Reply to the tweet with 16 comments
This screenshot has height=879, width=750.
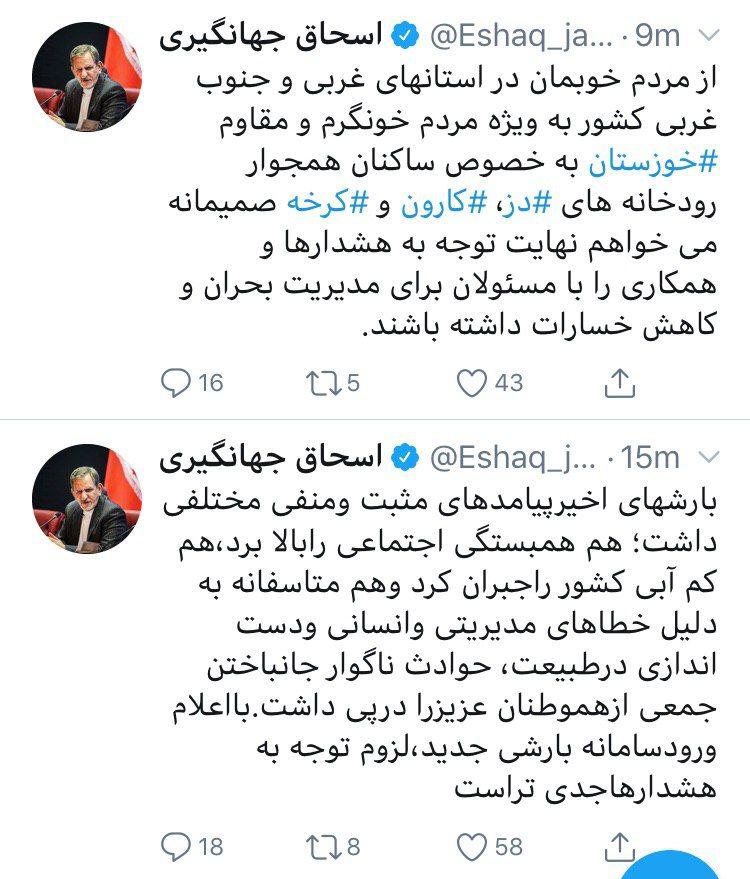pyautogui.click(x=177, y=382)
